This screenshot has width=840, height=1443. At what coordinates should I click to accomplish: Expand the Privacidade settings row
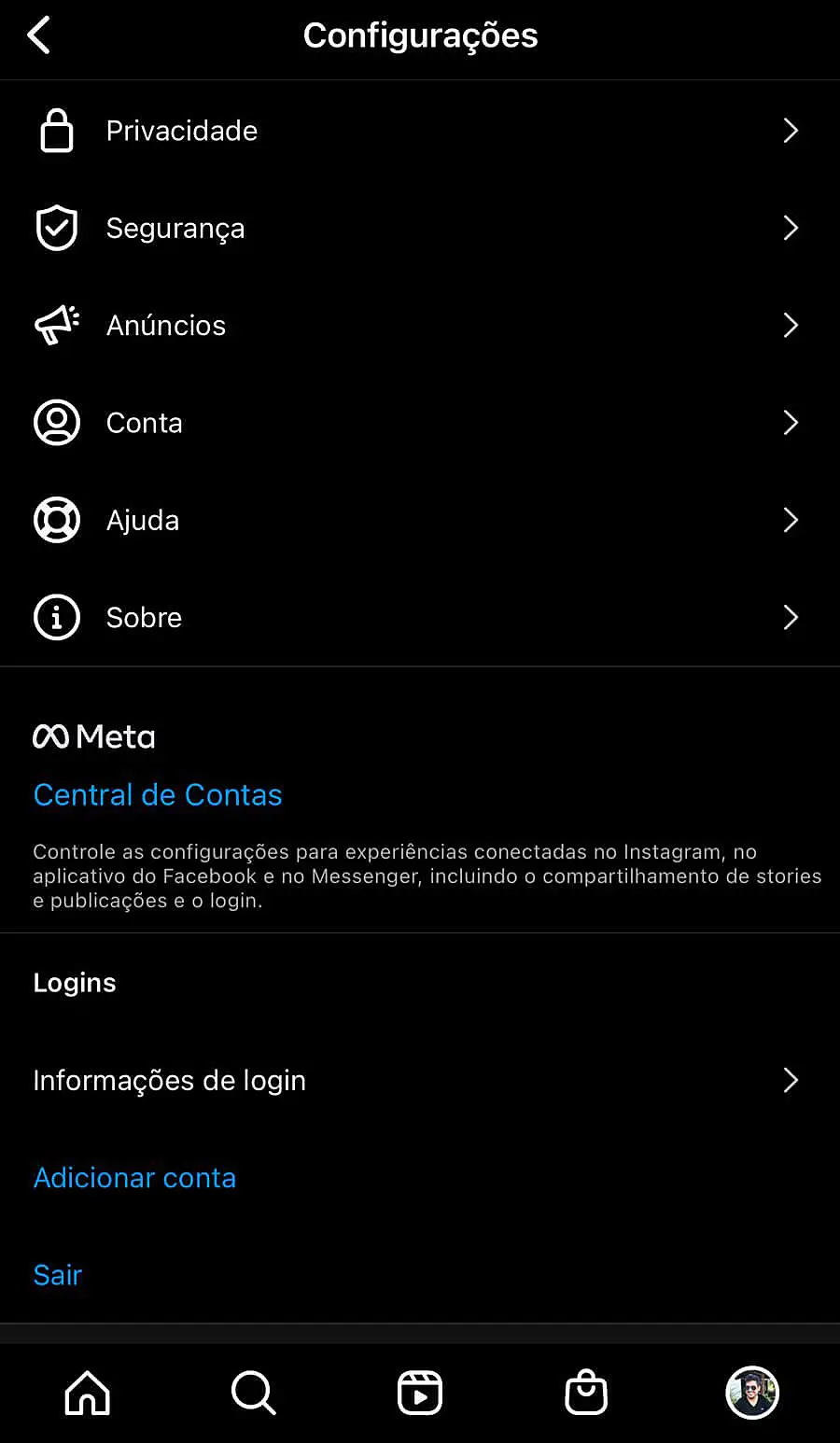click(x=420, y=131)
